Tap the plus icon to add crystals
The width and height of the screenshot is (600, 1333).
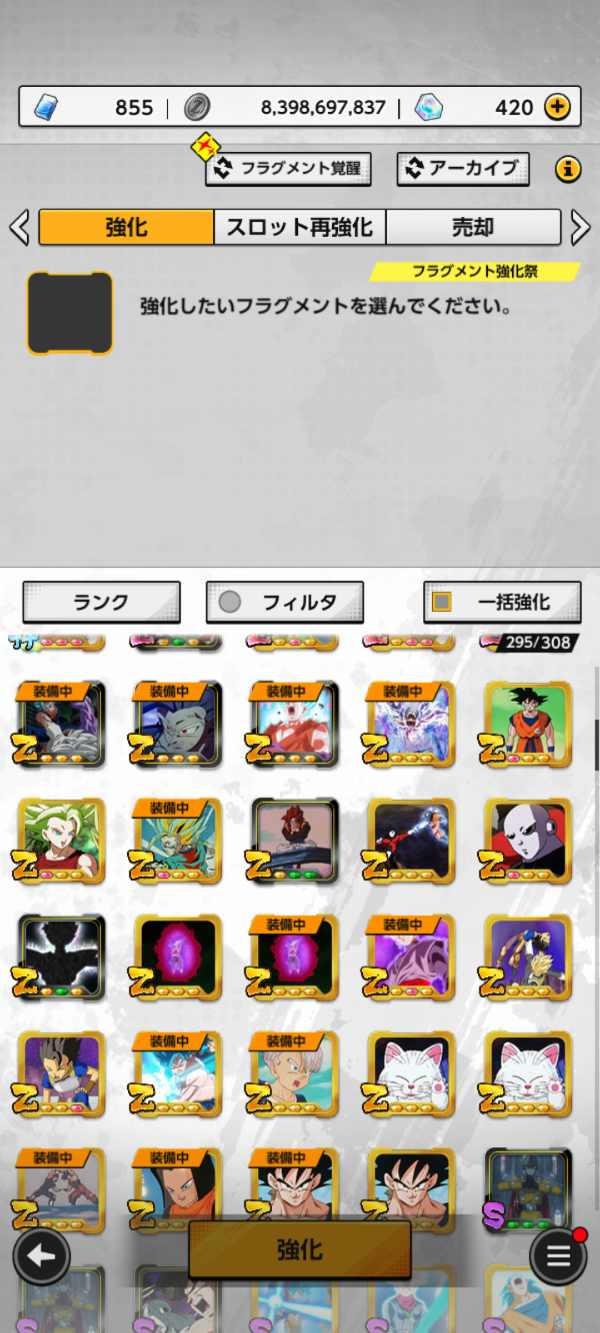557,107
